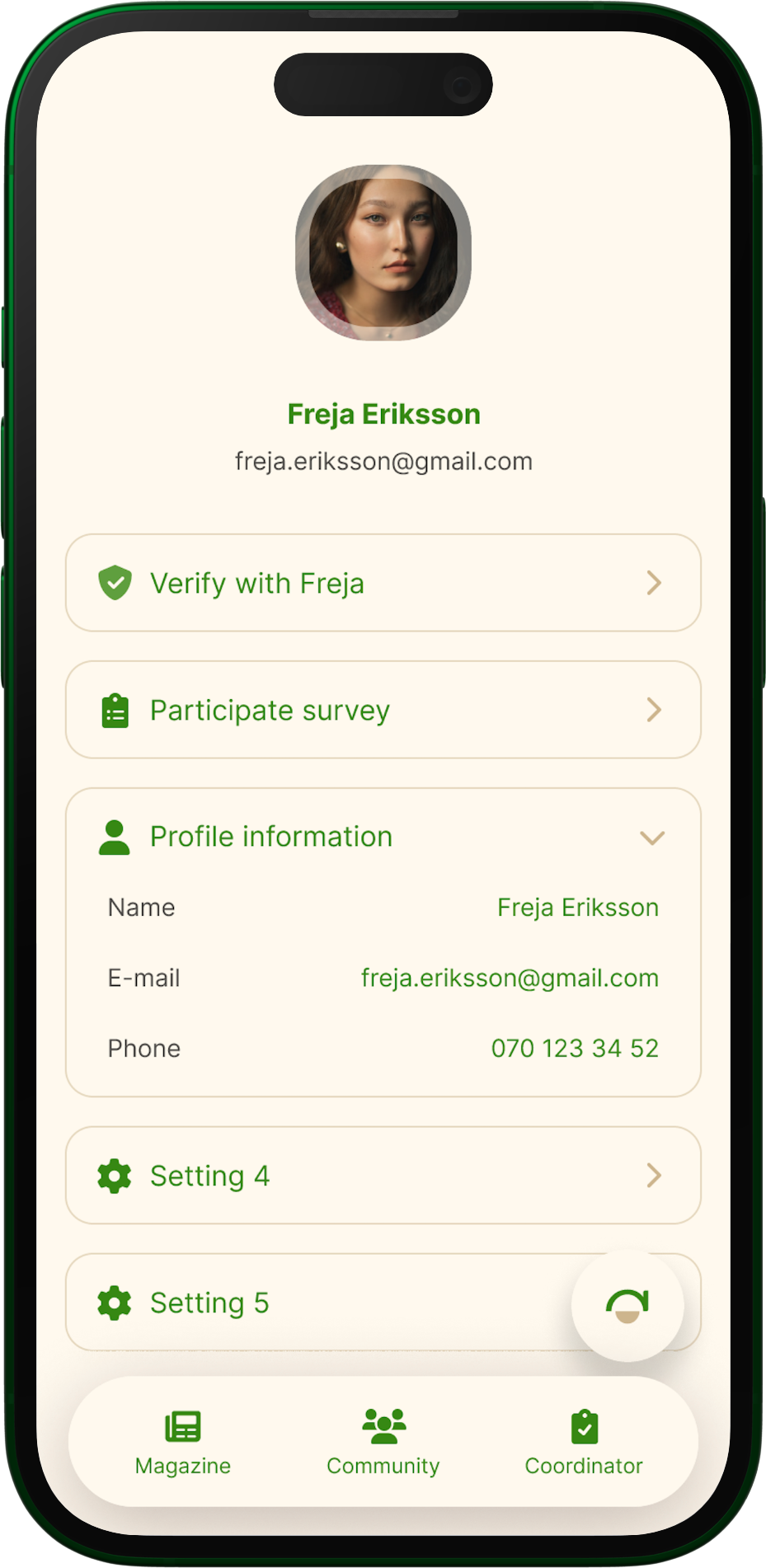Open Setting 4
The height and width of the screenshot is (1568, 766).
coord(383,1176)
